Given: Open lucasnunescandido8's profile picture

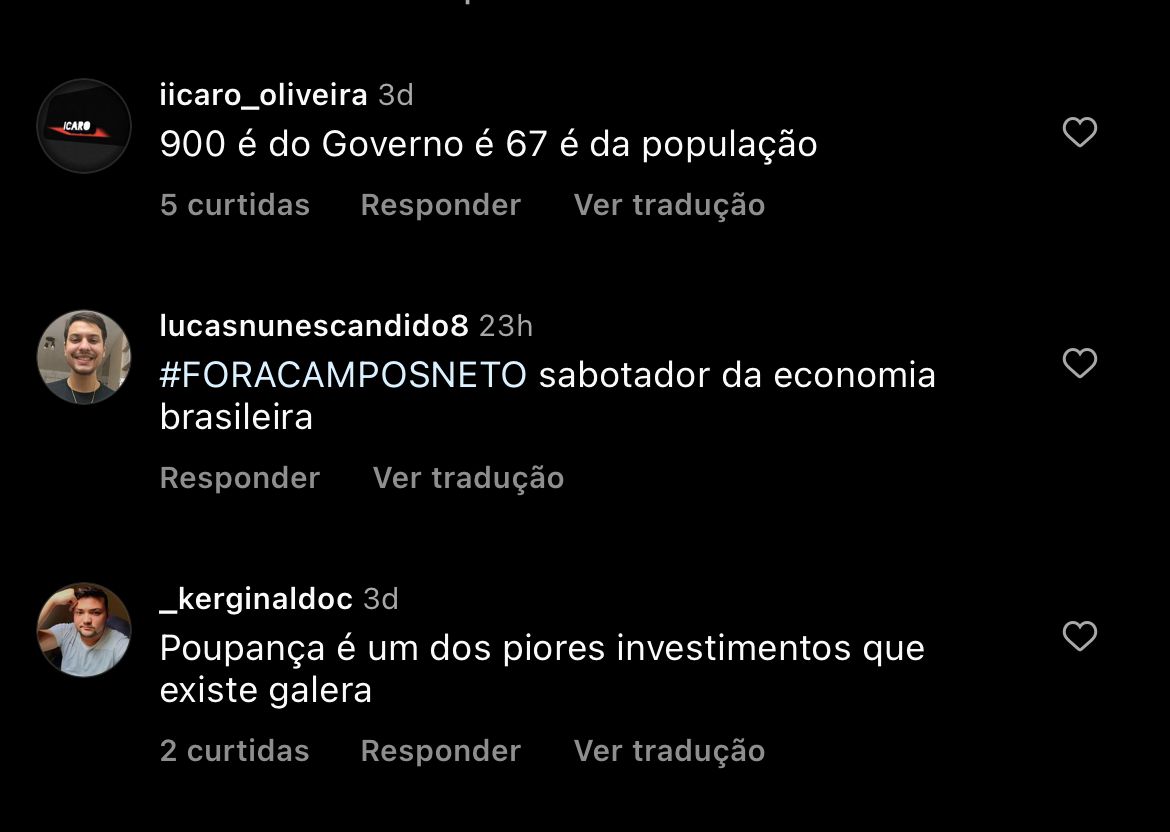Looking at the screenshot, I should [84, 357].
